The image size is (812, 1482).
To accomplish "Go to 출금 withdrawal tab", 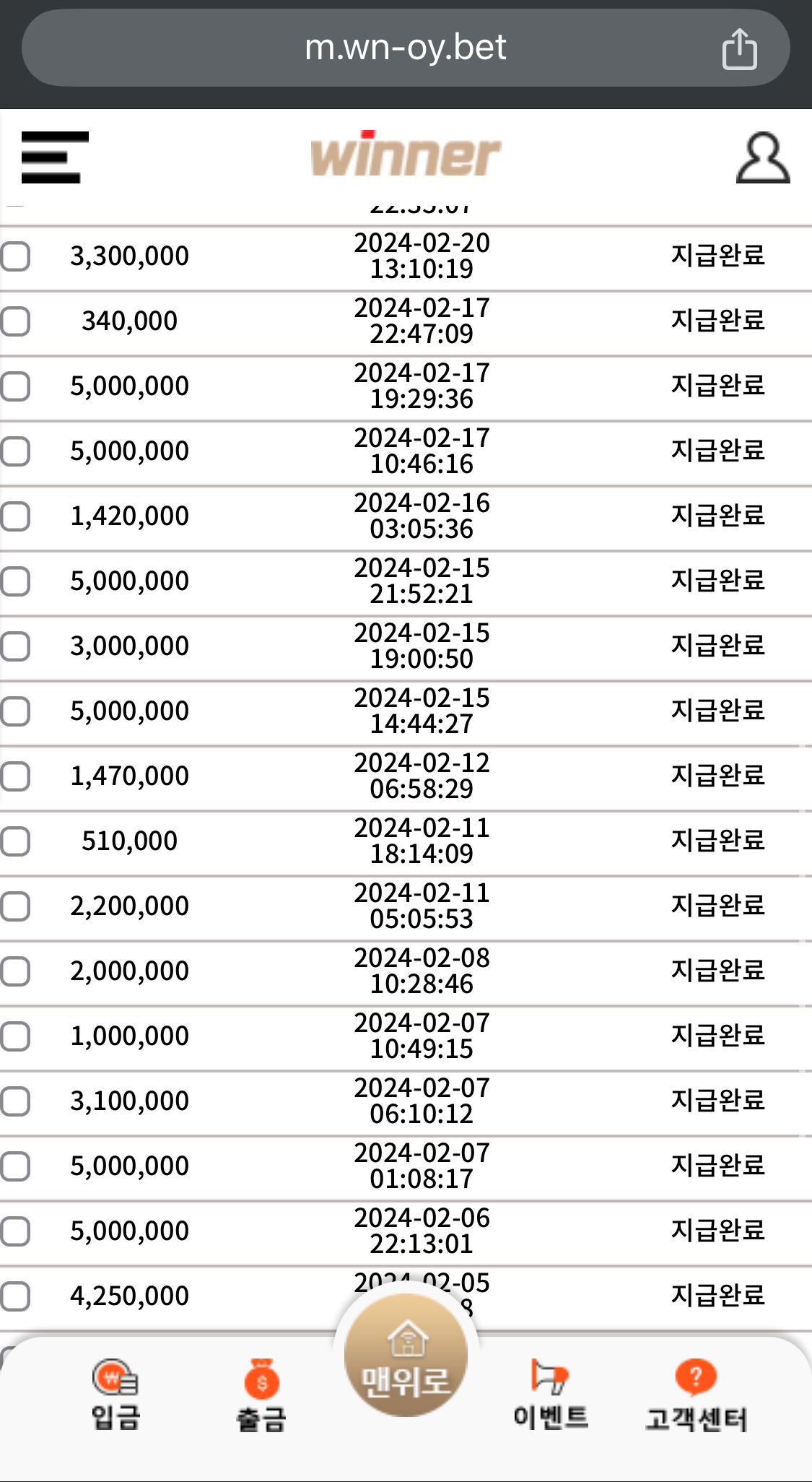I will tap(261, 1396).
